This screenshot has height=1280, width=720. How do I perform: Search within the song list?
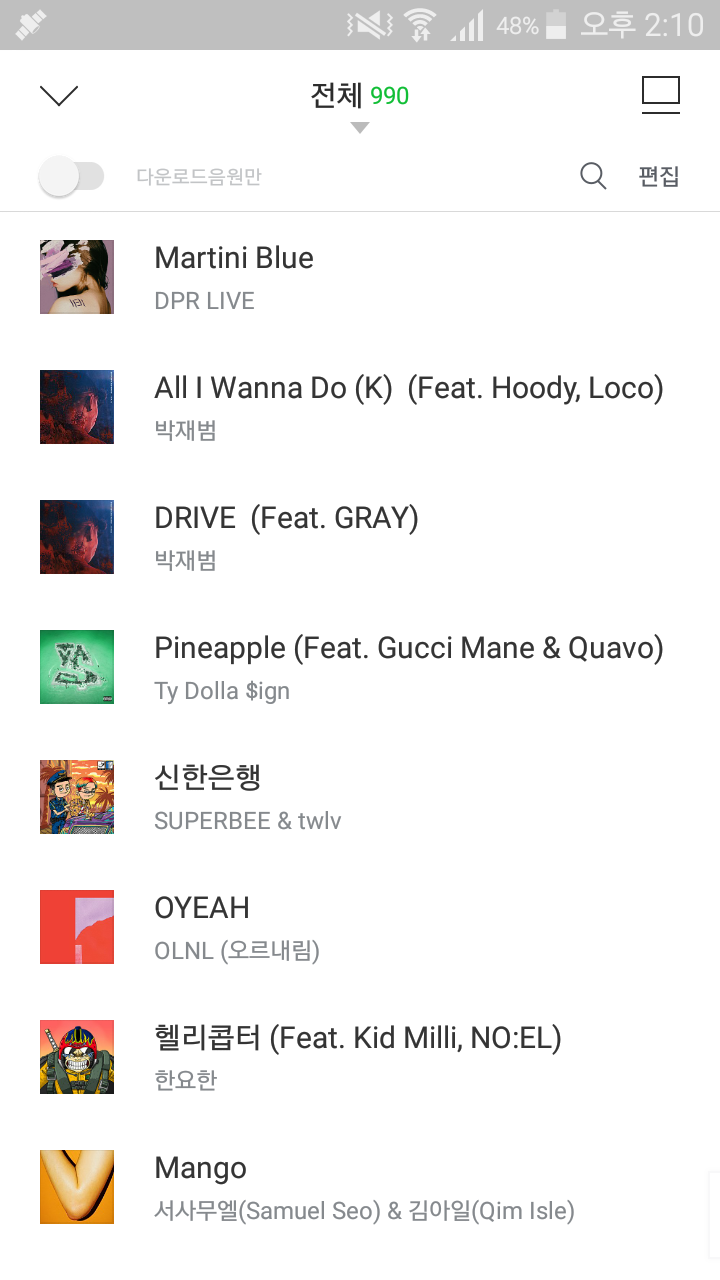[593, 177]
